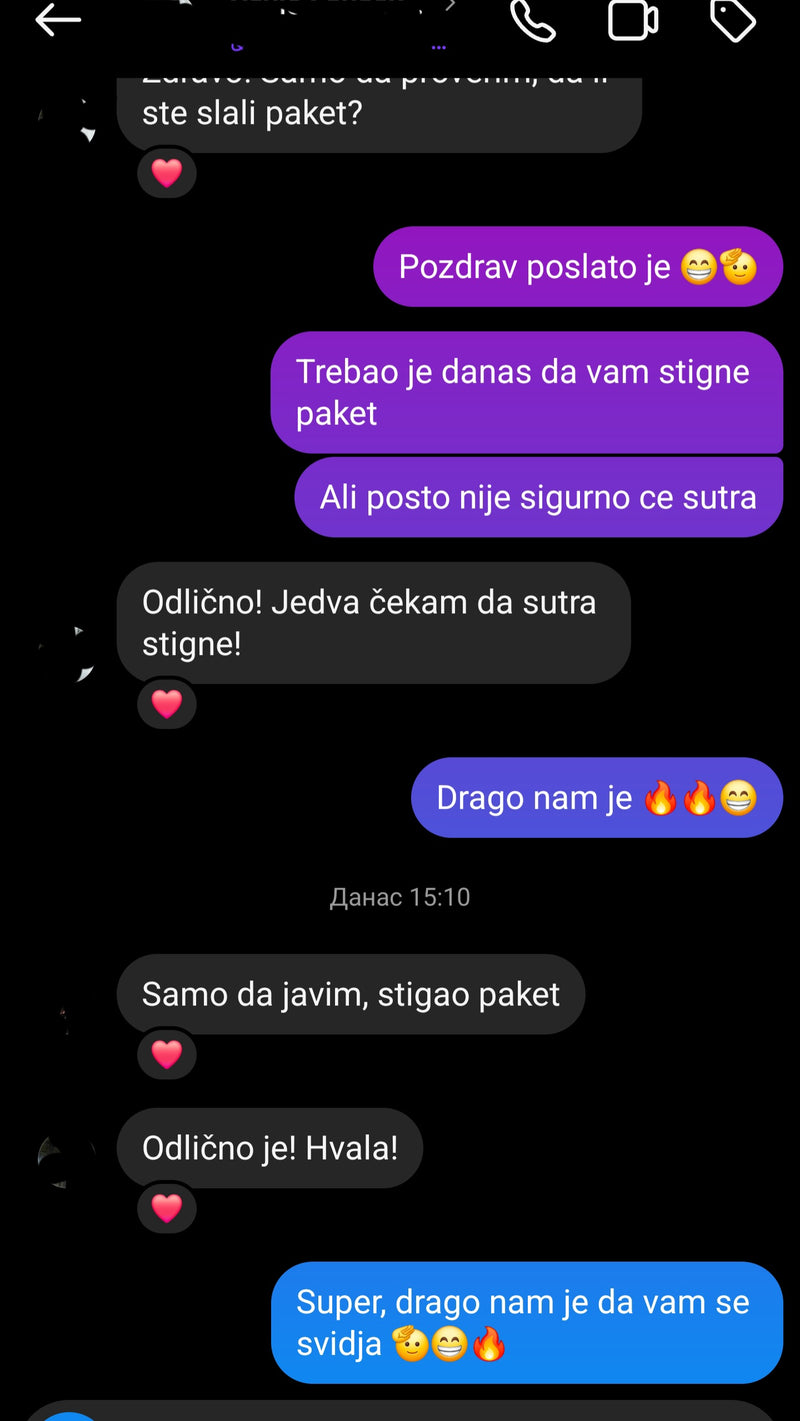Screen dimensions: 800x1421
Task: Tap heart reaction under "Jedva čekam da sutra stigne!"
Action: coord(166,705)
